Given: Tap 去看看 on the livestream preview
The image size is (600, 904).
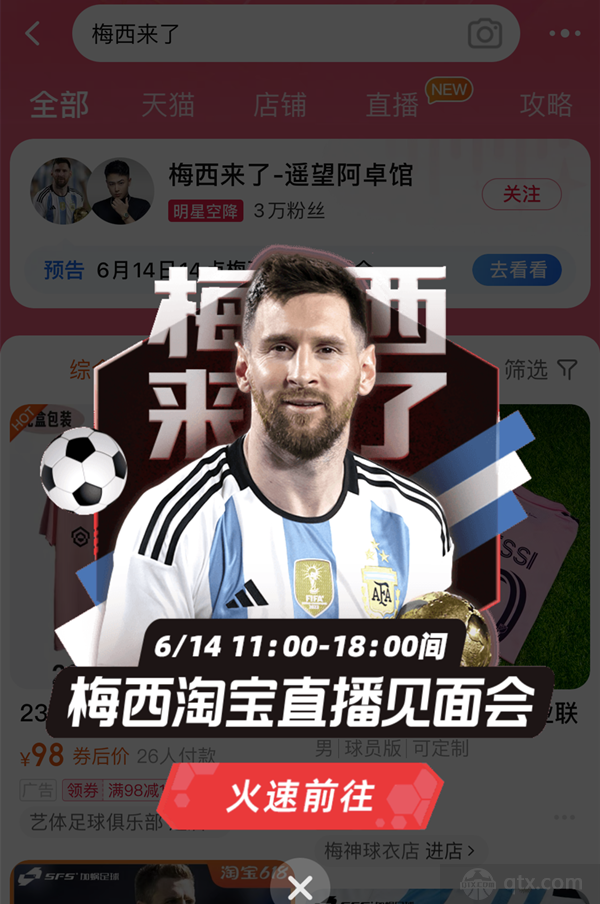Looking at the screenshot, I should pyautogui.click(x=517, y=269).
